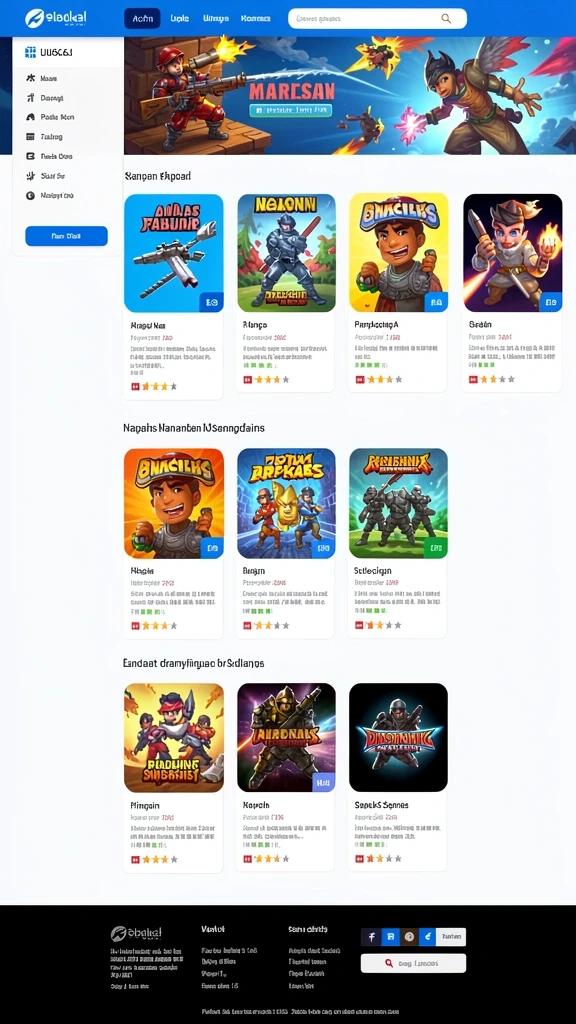The height and width of the screenshot is (1024, 576).
Task: Open the gray soldier squad card on green field
Action: (398, 543)
